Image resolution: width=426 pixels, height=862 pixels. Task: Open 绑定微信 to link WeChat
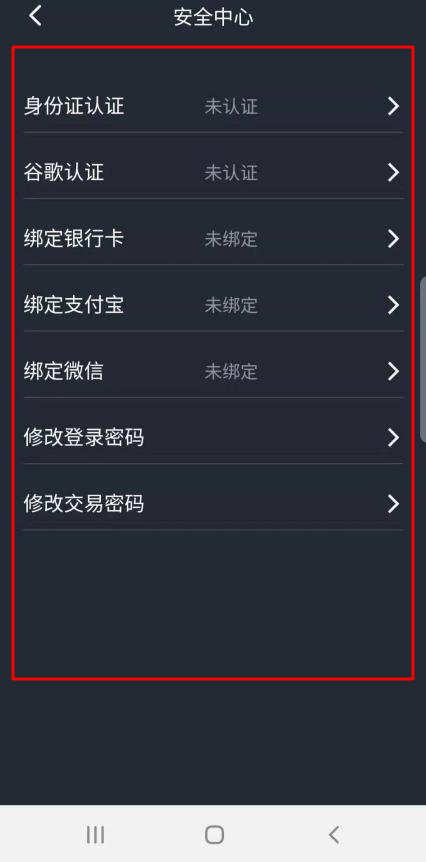tap(213, 372)
